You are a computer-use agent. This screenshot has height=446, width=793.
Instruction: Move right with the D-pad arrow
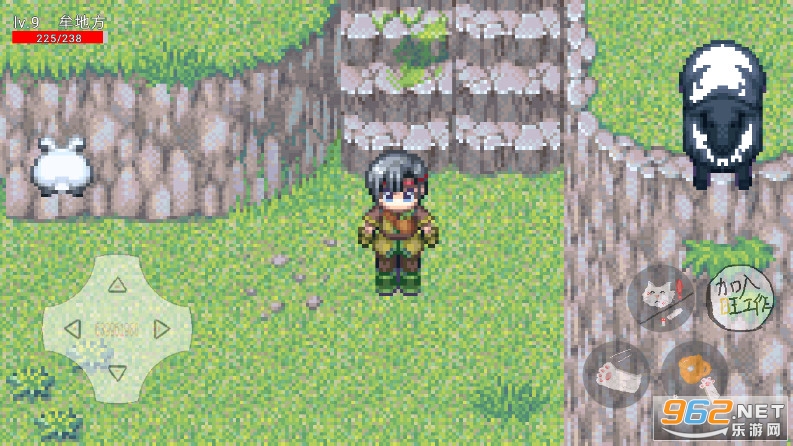tap(162, 329)
